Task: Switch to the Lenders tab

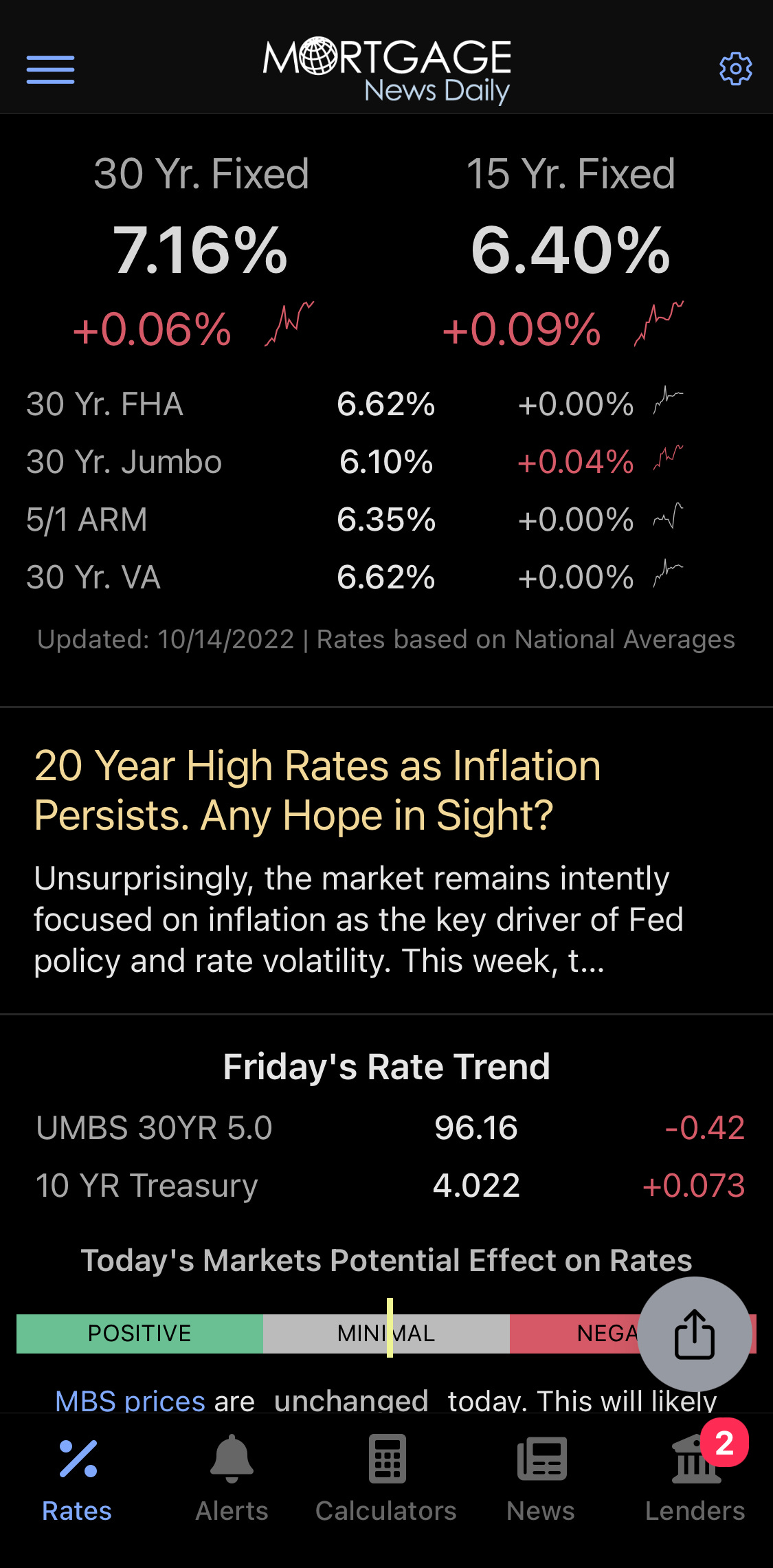Action: point(695,1478)
